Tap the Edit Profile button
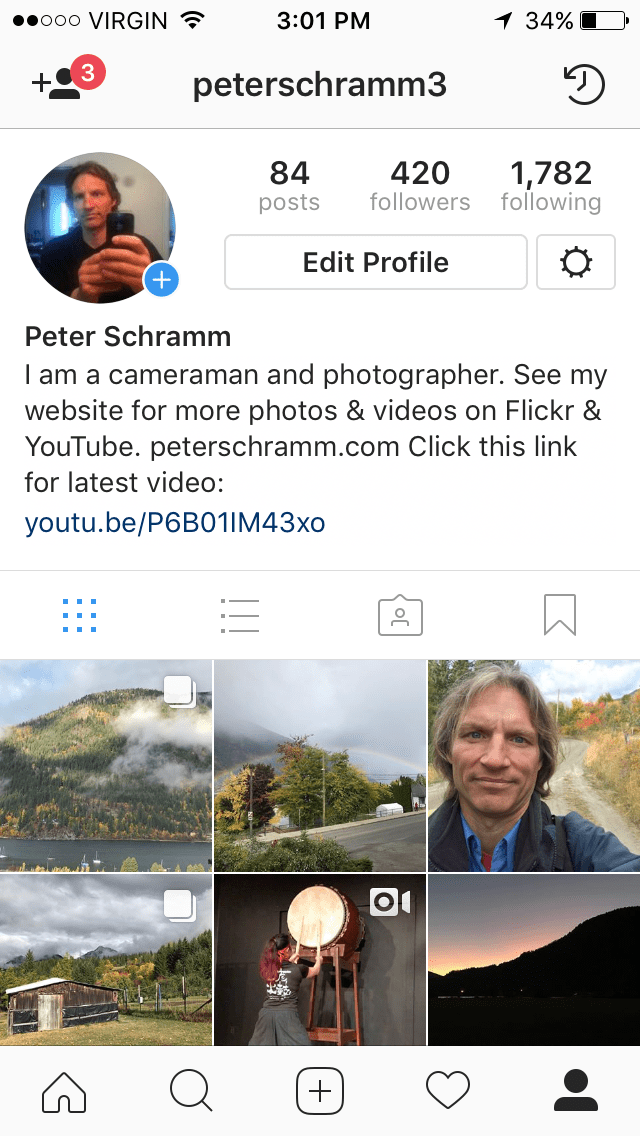The image size is (640, 1136). coord(375,262)
